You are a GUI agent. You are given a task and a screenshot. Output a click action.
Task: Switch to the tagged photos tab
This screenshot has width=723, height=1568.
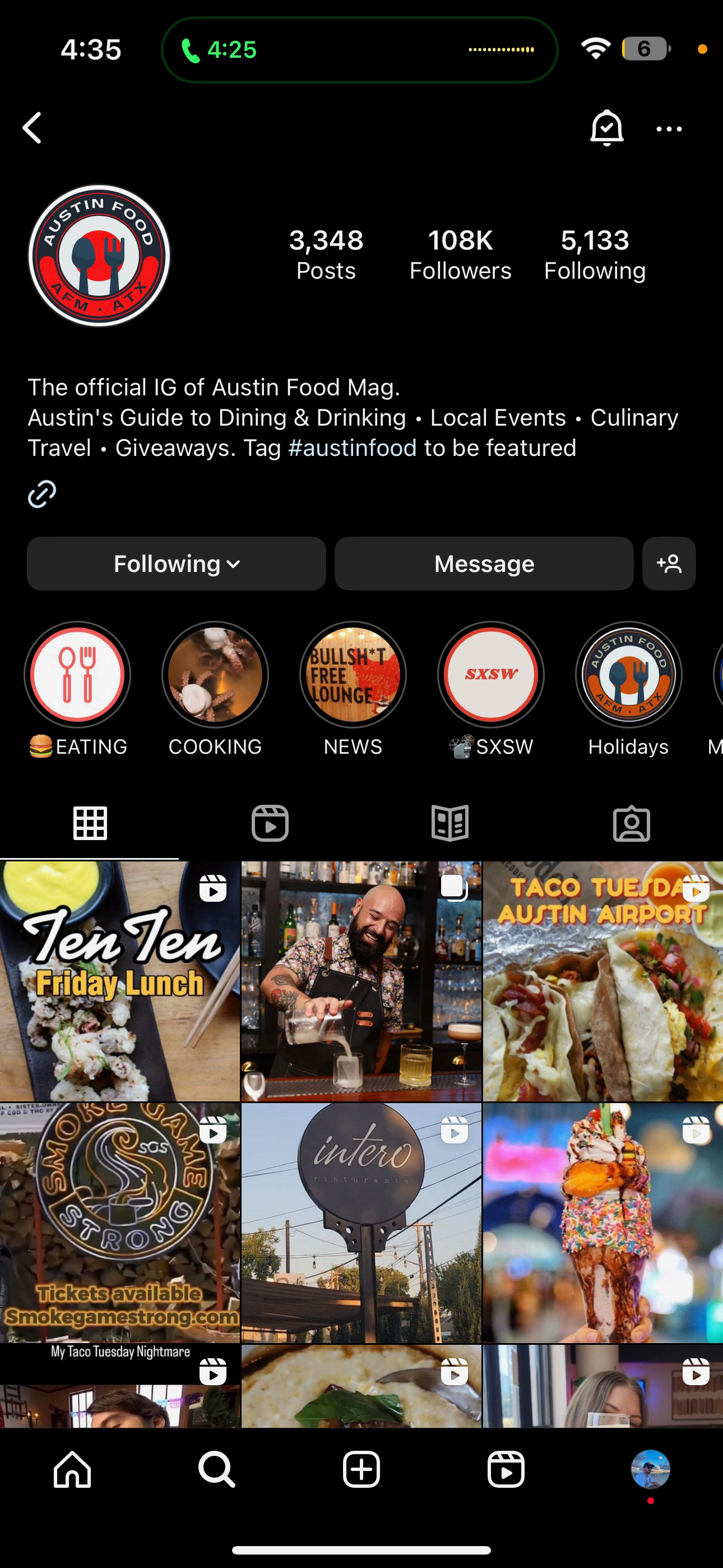[631, 824]
